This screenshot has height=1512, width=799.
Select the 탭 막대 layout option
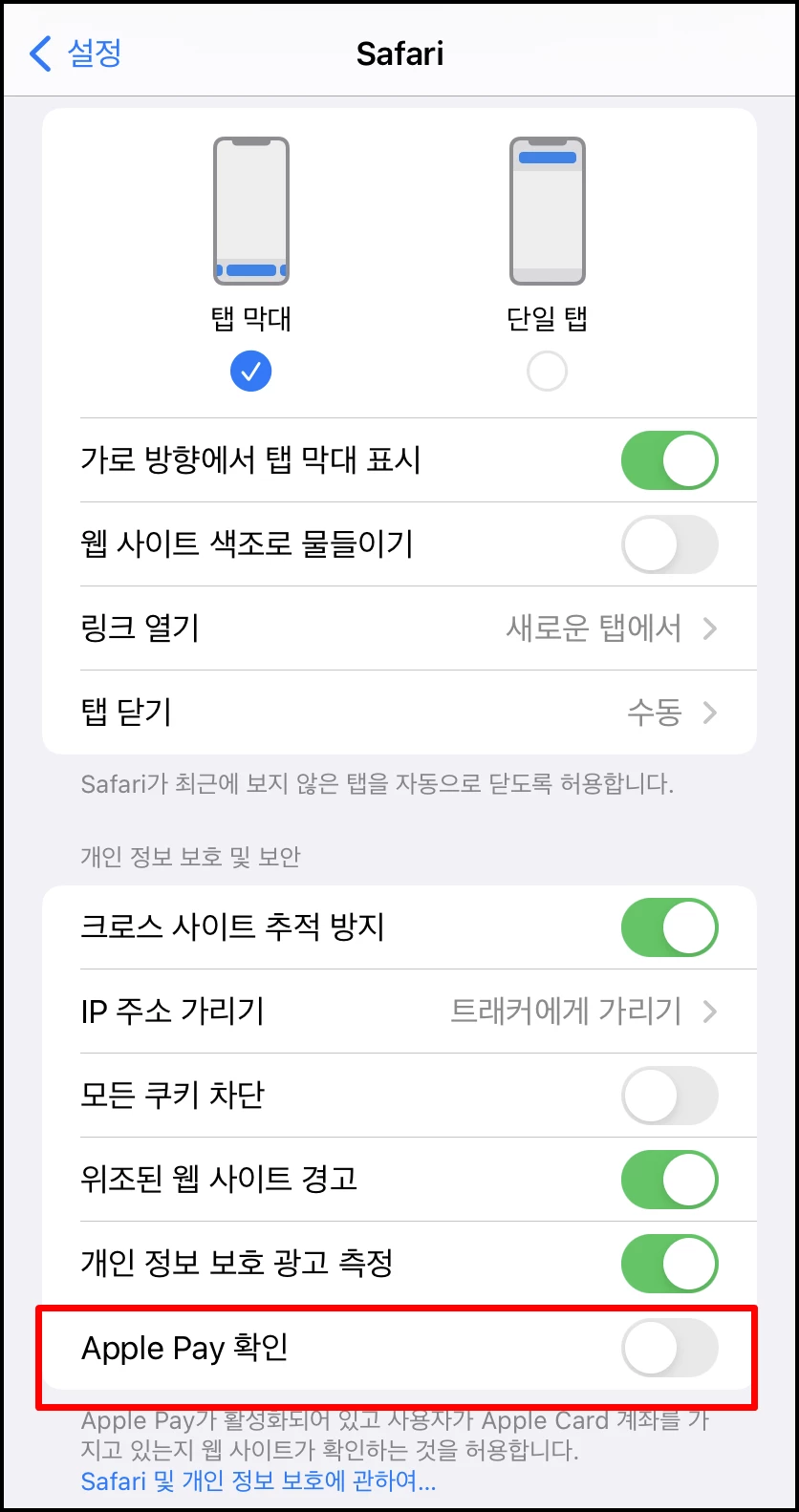250,371
